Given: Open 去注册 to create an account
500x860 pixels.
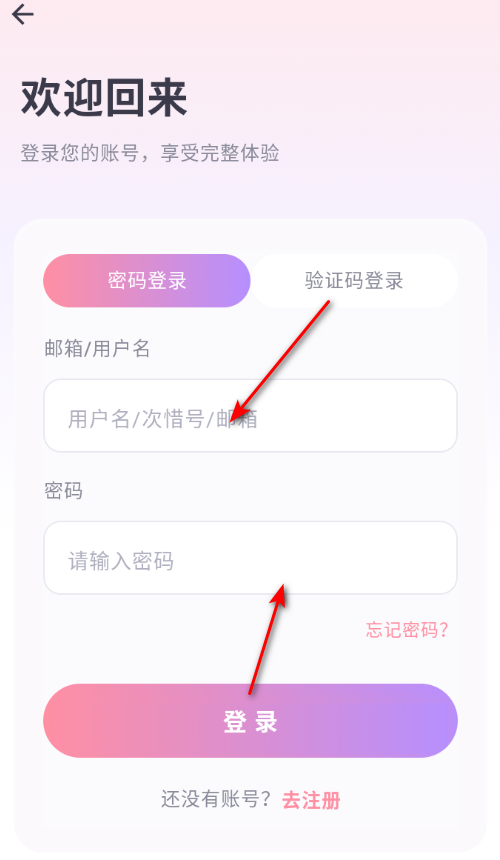Looking at the screenshot, I should 311,800.
